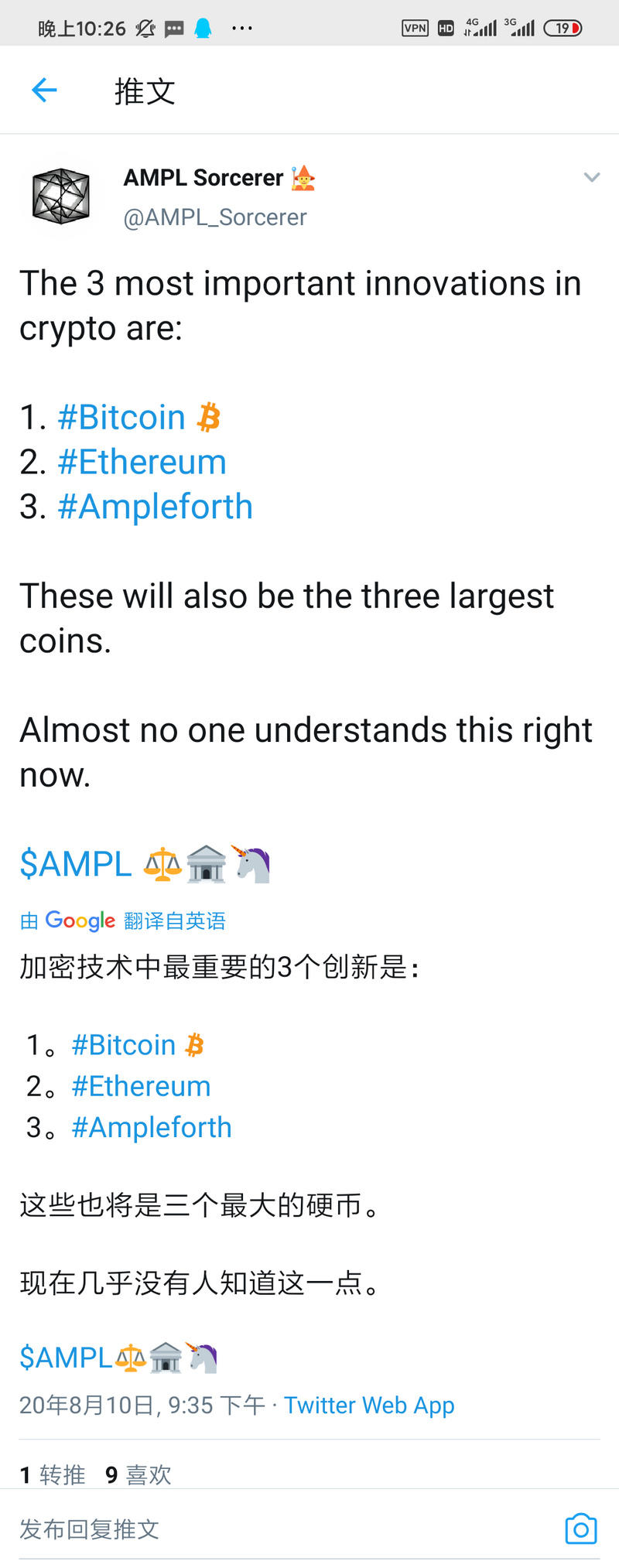
Task: Tap the 推文 title in the header
Action: pyautogui.click(x=143, y=91)
